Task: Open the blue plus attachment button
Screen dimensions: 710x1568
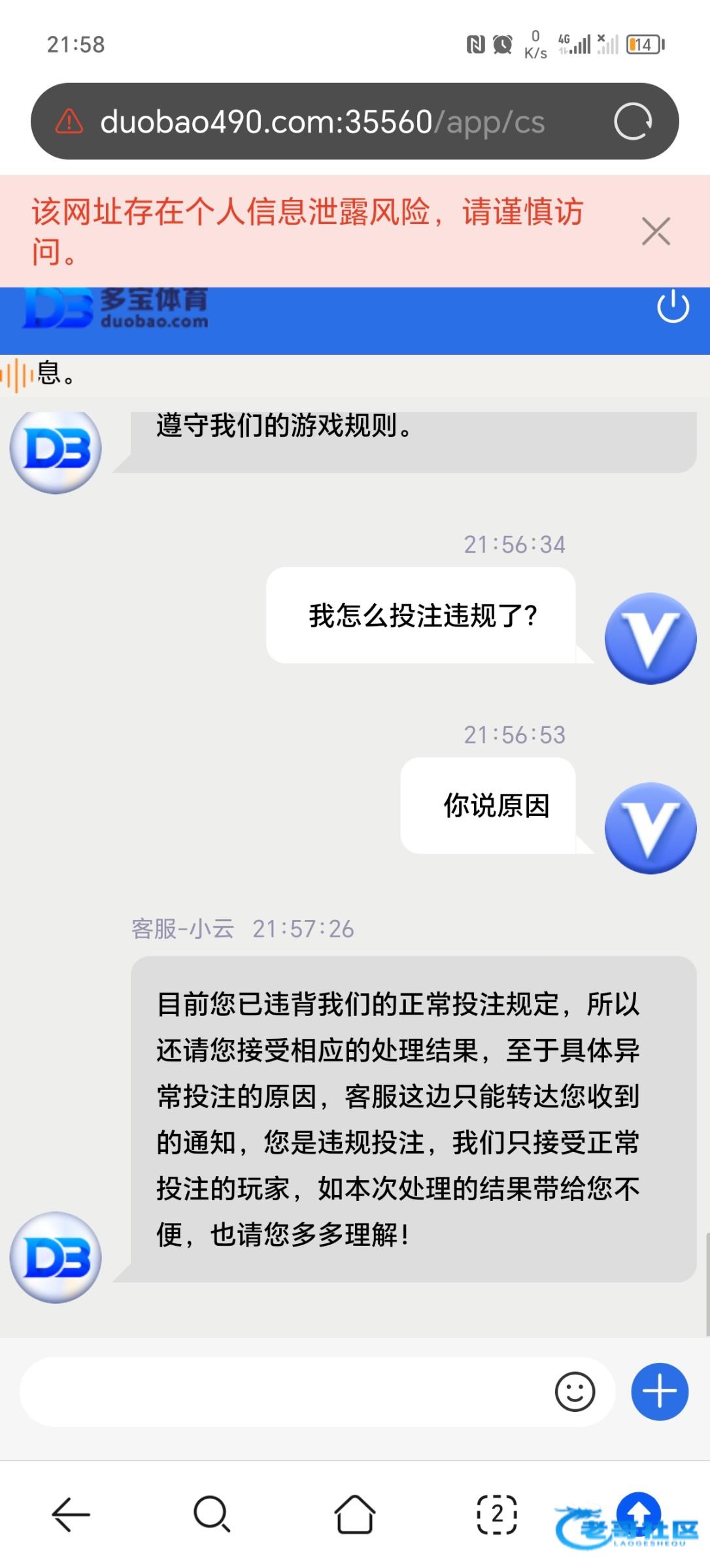Action: coord(660,1392)
